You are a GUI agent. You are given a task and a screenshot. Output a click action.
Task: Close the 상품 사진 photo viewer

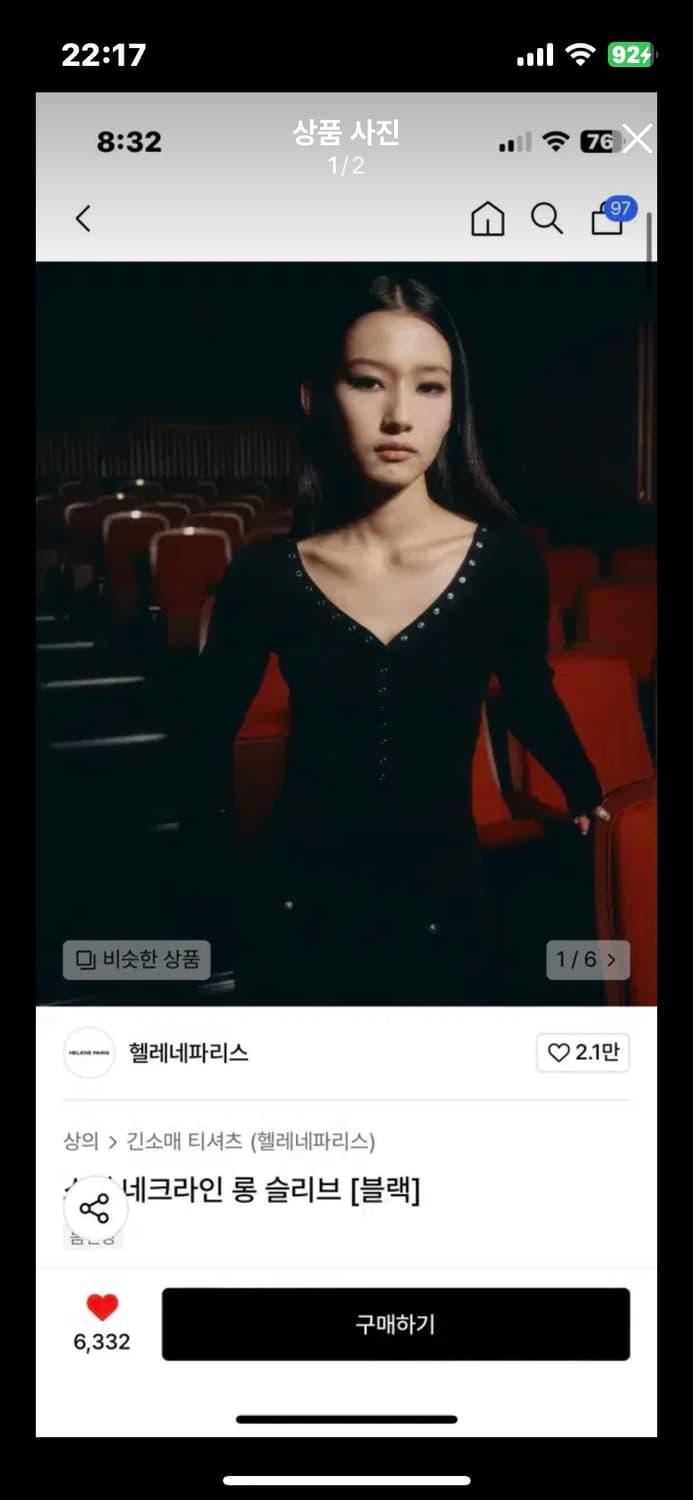(636, 139)
